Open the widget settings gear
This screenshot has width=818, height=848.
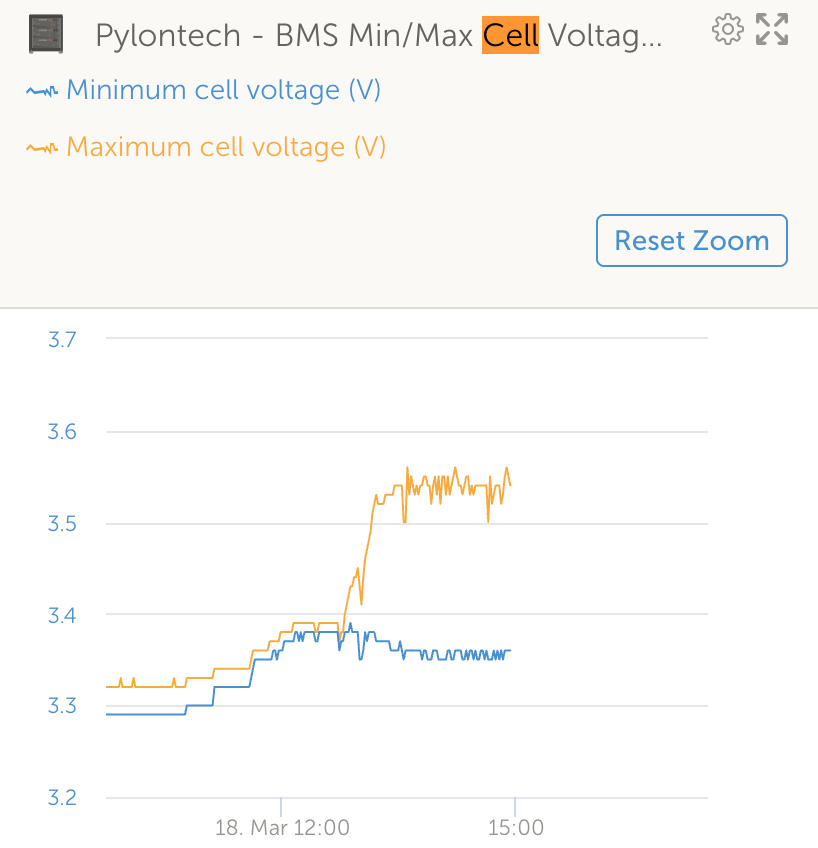[728, 30]
